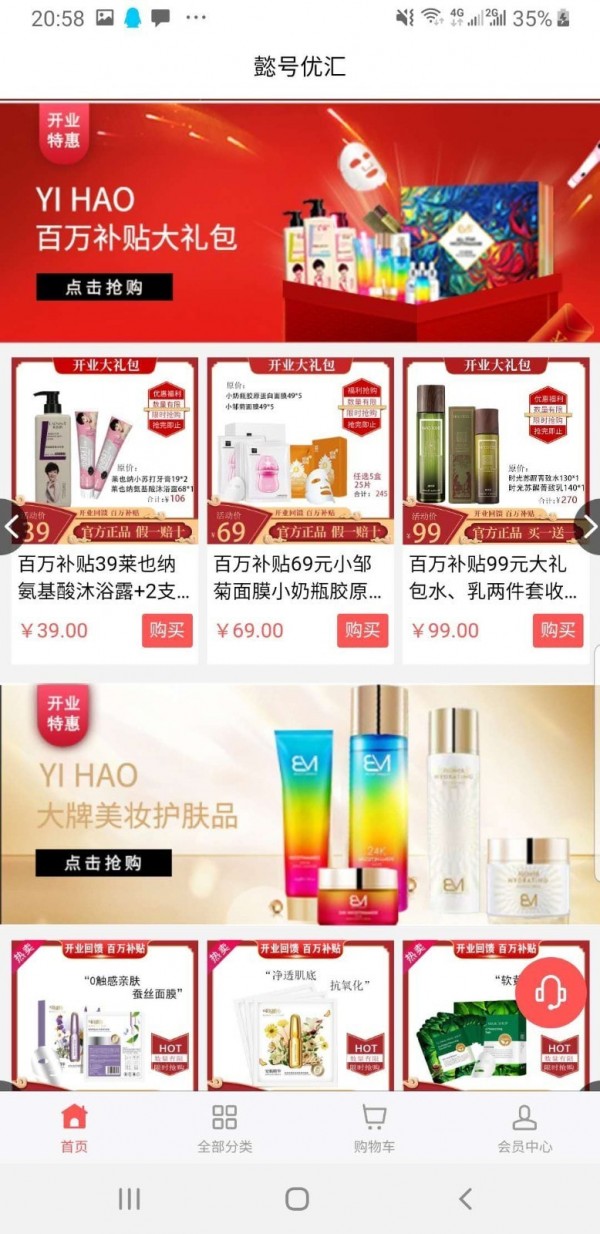Open the 百万补贴69元小邹菊面膜 product card
Screen dimensions: 600x1234
(x=299, y=577)
